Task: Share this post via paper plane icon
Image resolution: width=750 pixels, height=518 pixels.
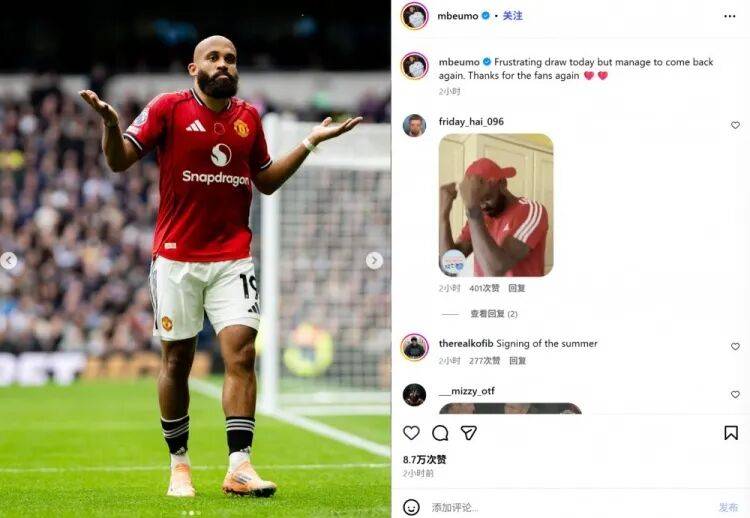Action: tap(468, 433)
